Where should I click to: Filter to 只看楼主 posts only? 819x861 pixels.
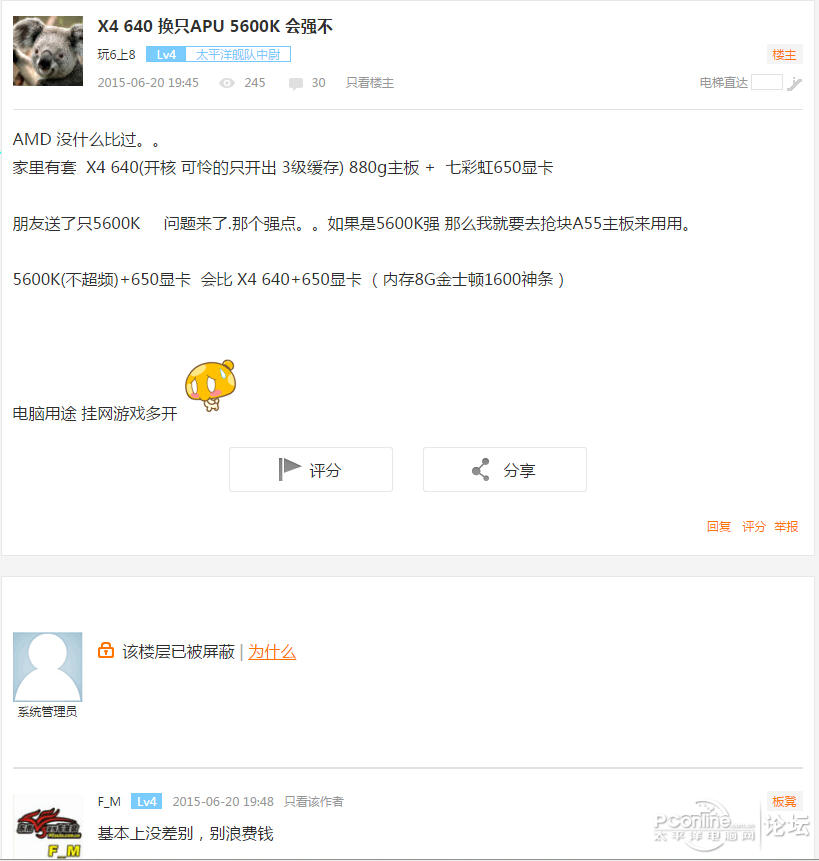(370, 83)
